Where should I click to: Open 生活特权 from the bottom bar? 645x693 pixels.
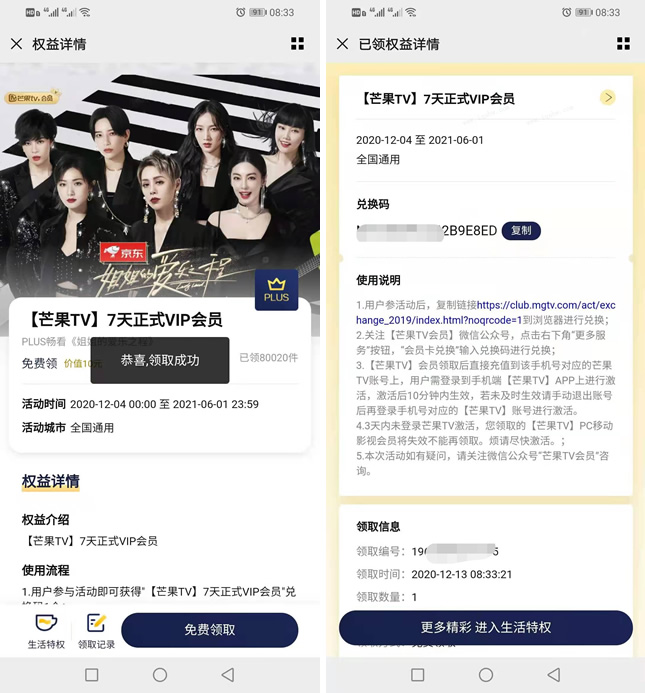46,631
